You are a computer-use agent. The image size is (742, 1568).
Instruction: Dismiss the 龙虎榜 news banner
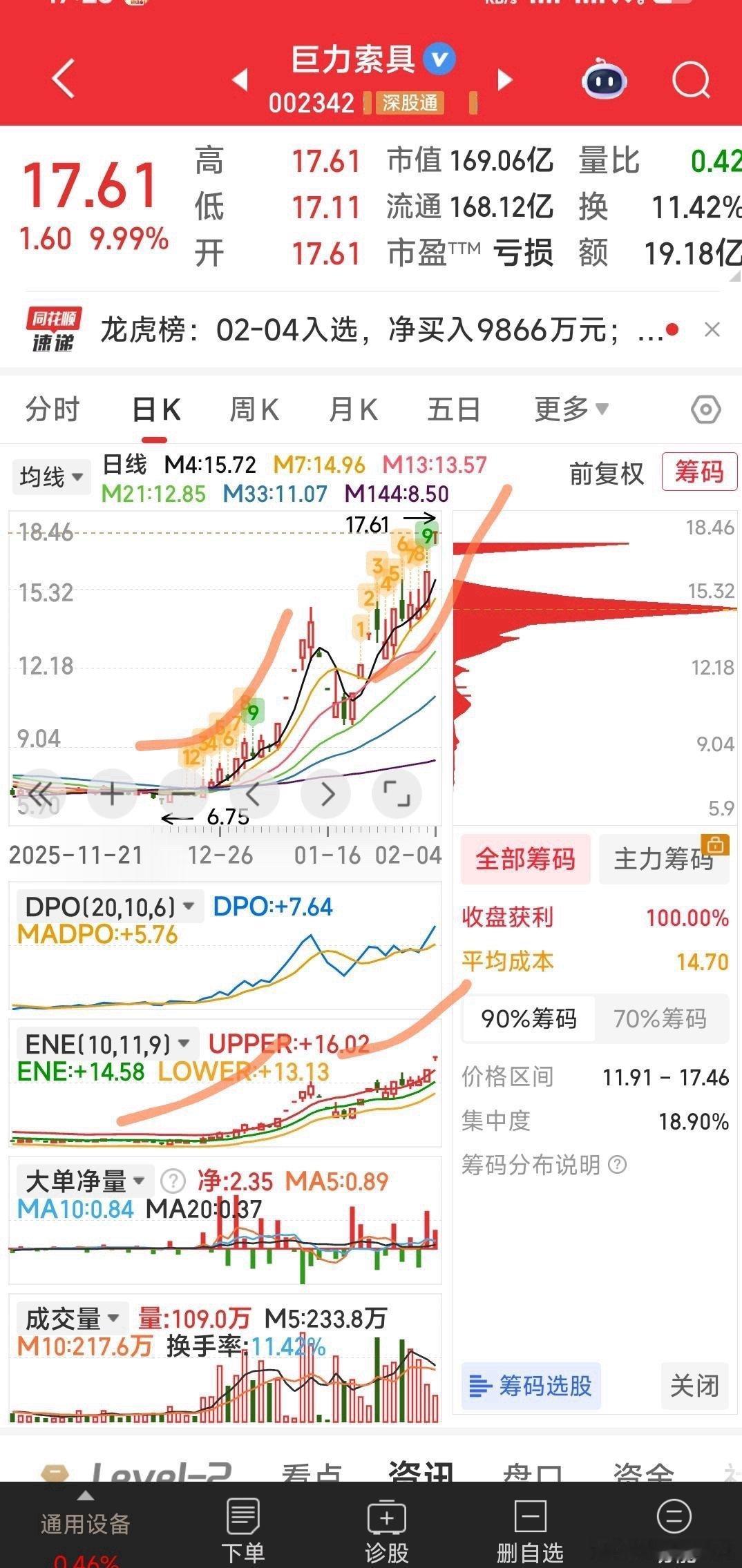[712, 330]
